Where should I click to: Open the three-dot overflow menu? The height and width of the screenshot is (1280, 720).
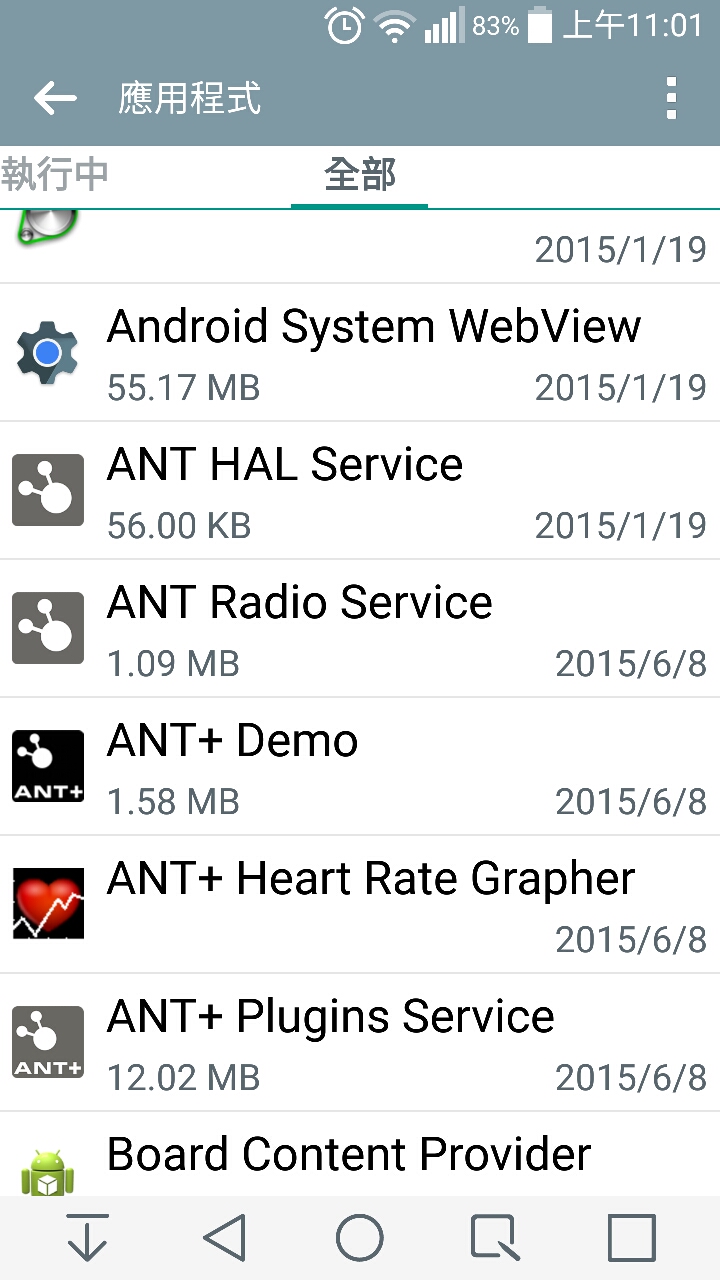tap(671, 98)
